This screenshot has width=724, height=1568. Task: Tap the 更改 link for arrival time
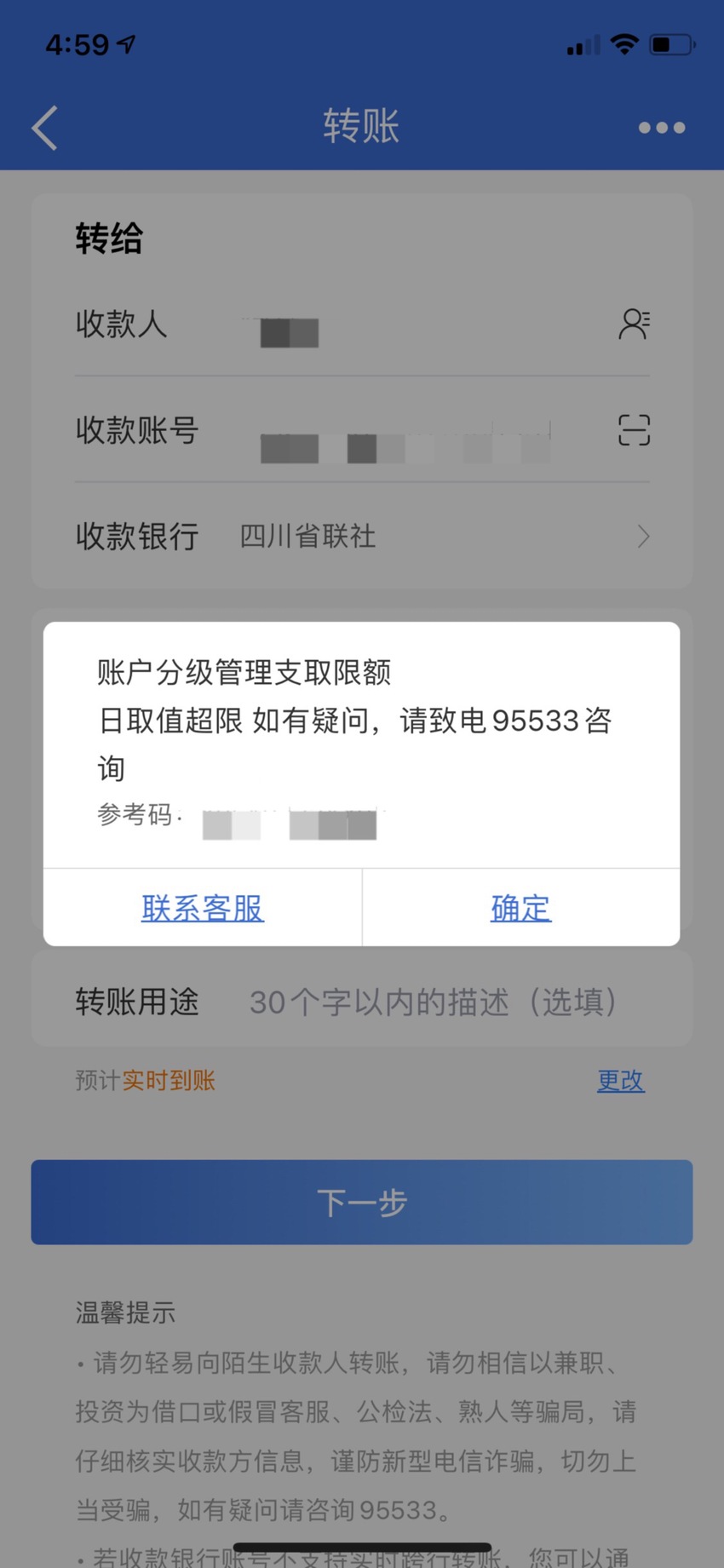pos(620,1080)
